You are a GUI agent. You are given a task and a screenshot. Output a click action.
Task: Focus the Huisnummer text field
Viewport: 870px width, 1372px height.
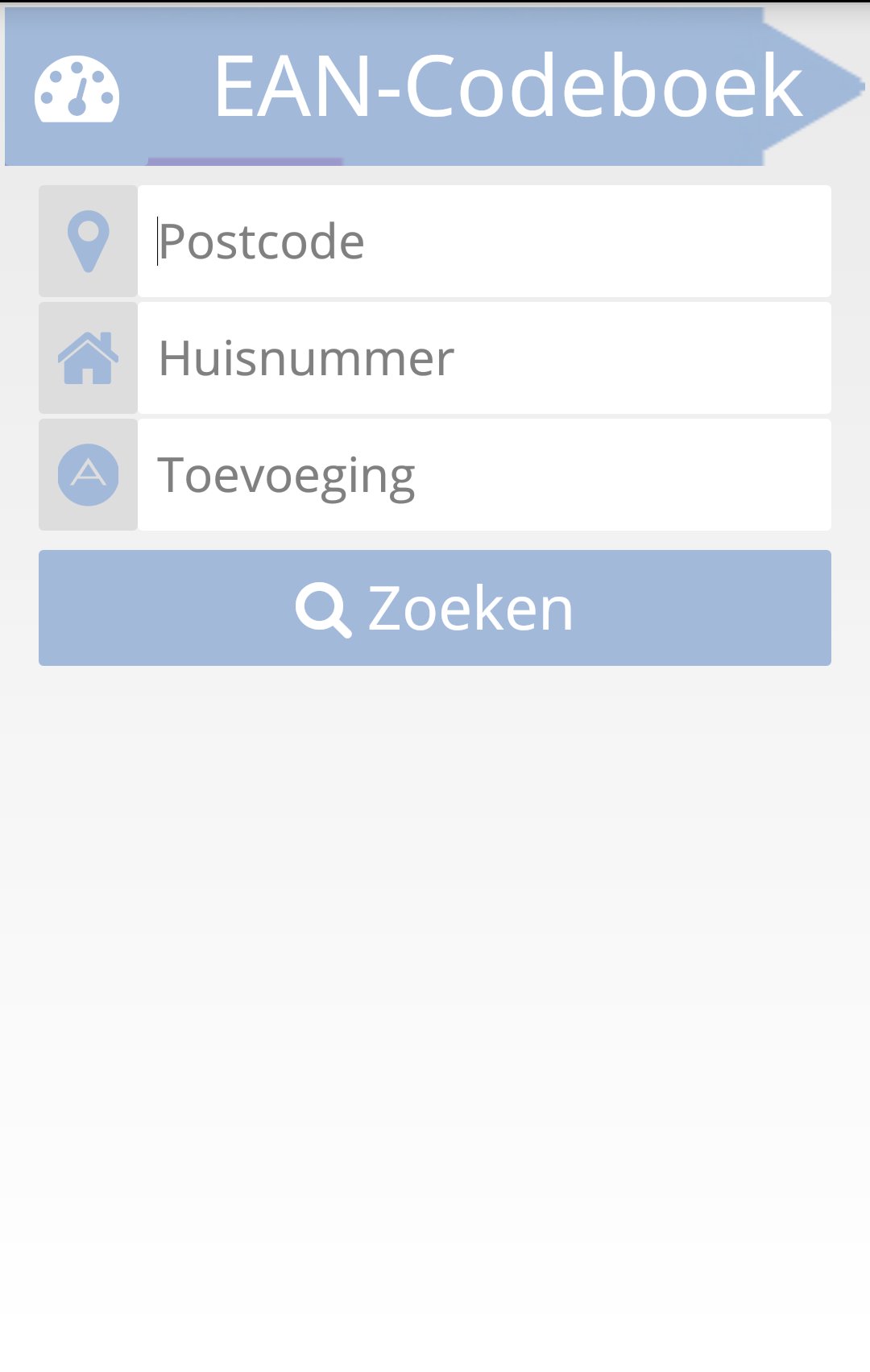pyautogui.click(x=483, y=357)
